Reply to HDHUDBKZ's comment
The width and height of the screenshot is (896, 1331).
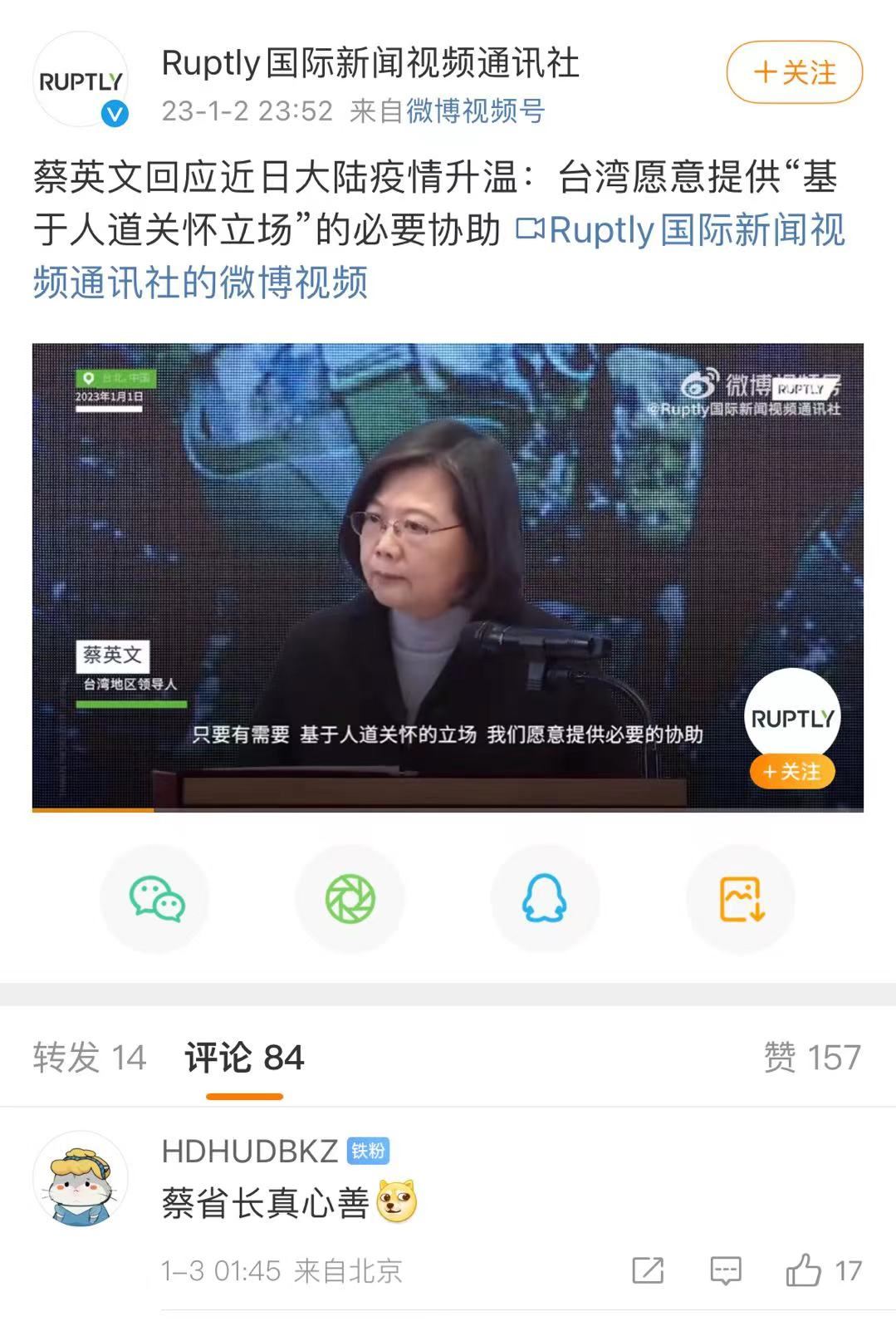point(725,1270)
